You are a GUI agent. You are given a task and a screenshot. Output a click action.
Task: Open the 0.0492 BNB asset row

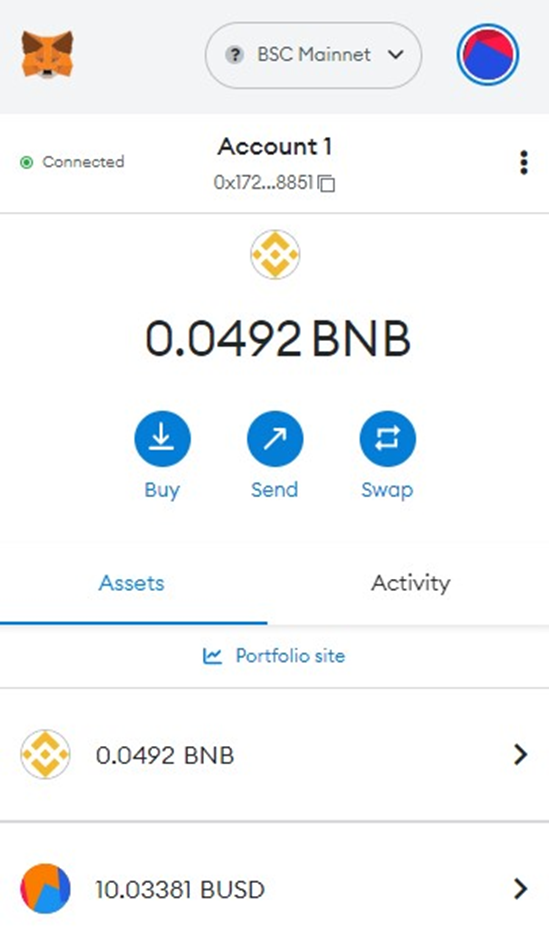(x=274, y=755)
